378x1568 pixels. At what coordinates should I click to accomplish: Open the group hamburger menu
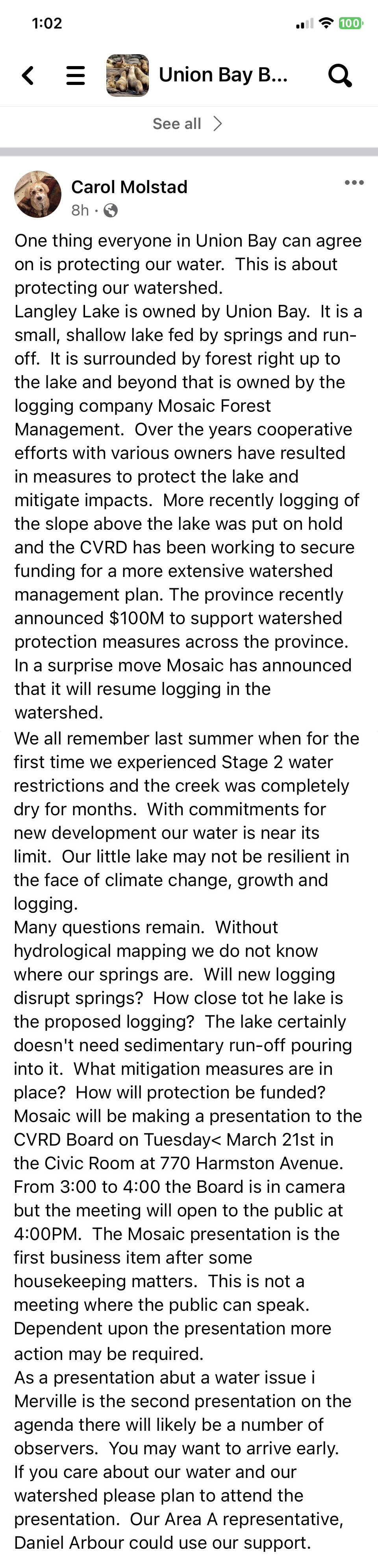click(x=76, y=76)
